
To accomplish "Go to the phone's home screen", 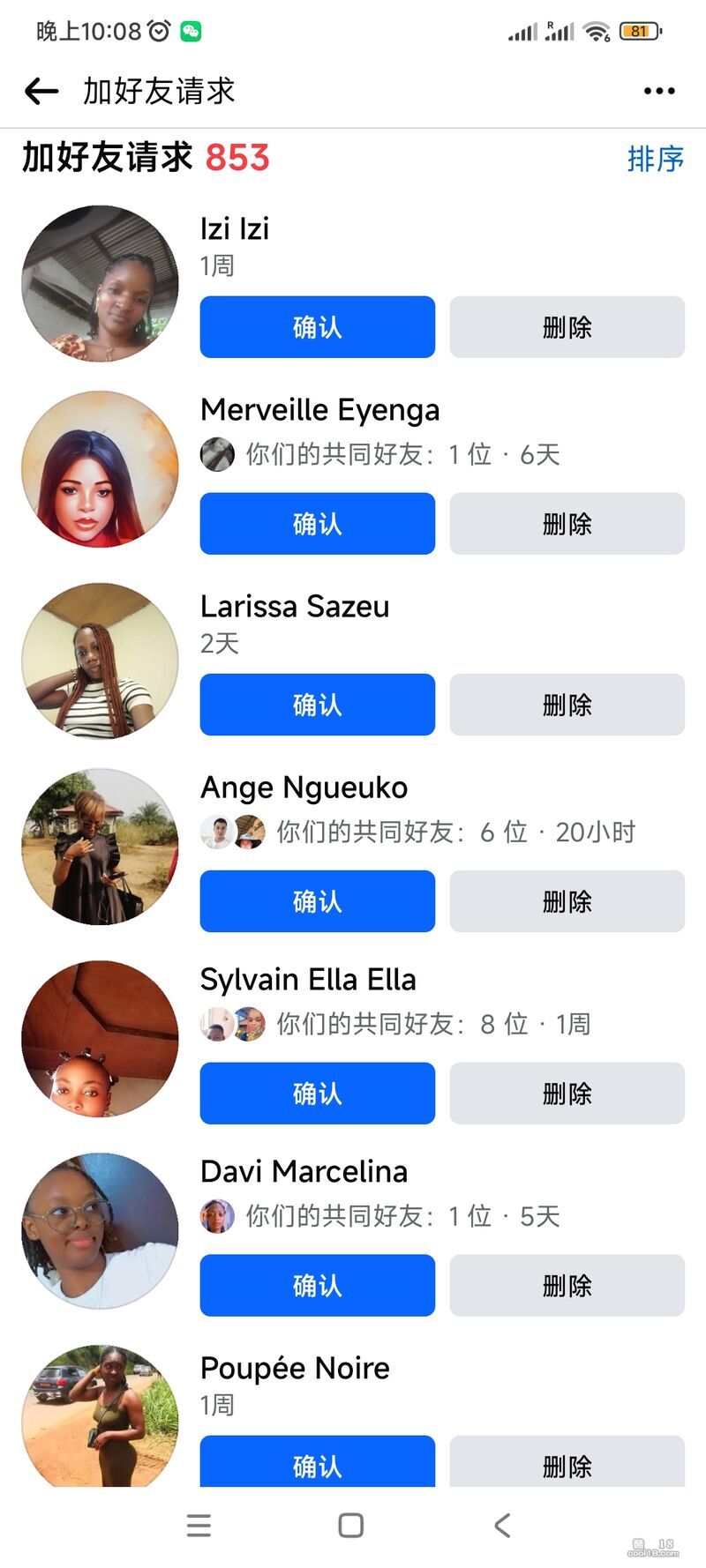I will pyautogui.click(x=351, y=1526).
